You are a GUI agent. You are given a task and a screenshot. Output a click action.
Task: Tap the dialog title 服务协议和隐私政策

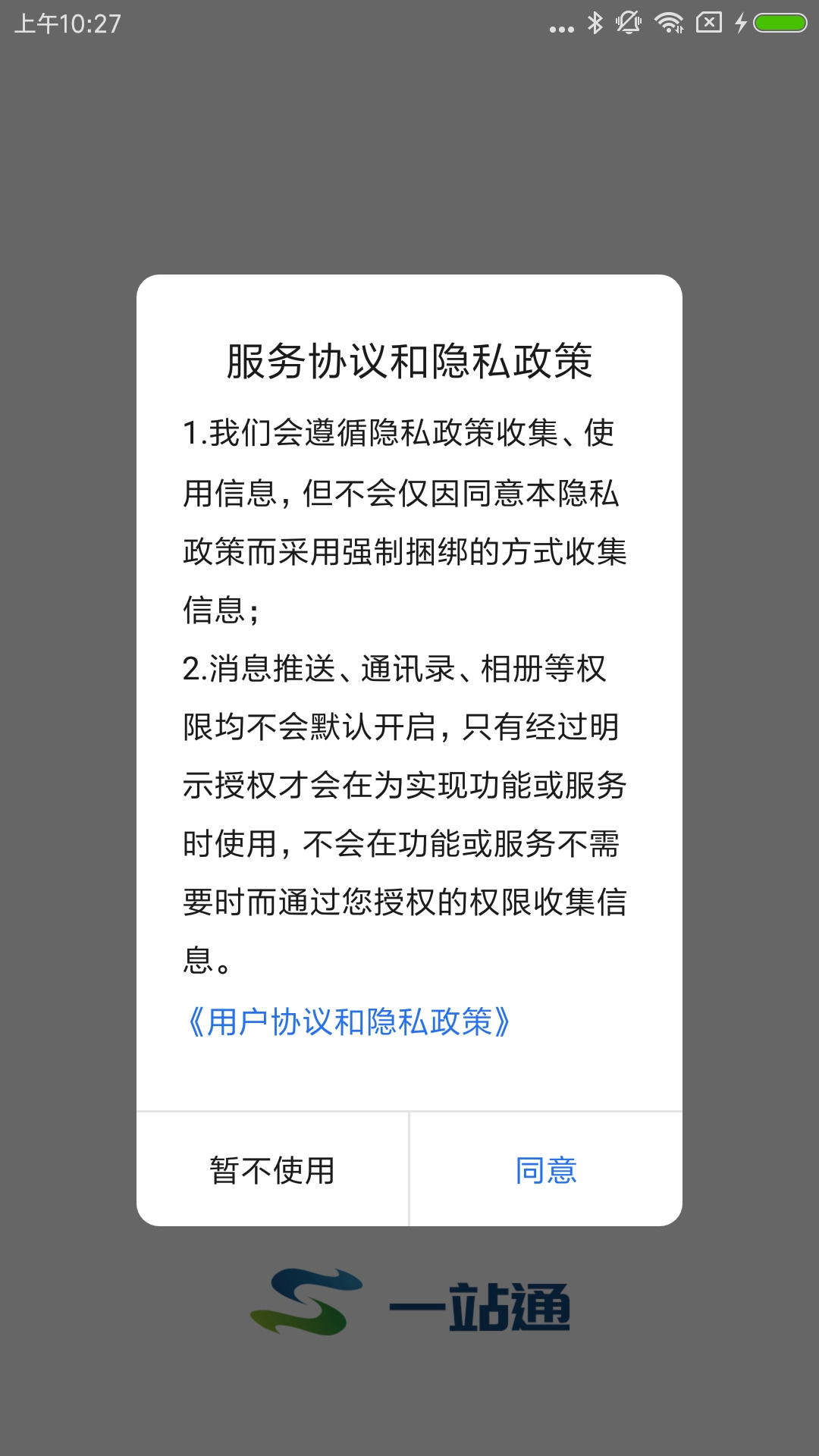pyautogui.click(x=409, y=360)
